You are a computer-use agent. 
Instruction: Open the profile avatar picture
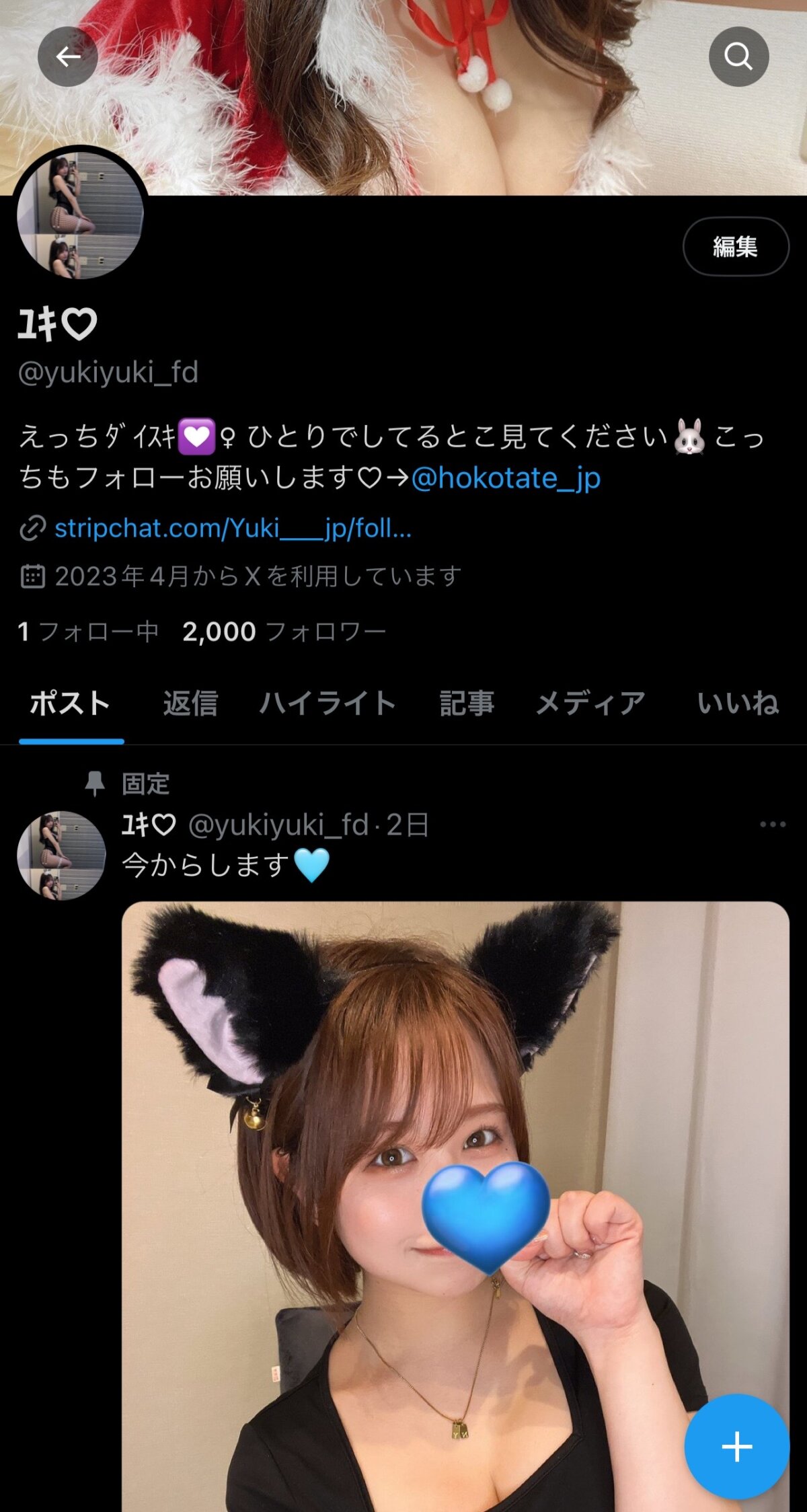point(81,215)
